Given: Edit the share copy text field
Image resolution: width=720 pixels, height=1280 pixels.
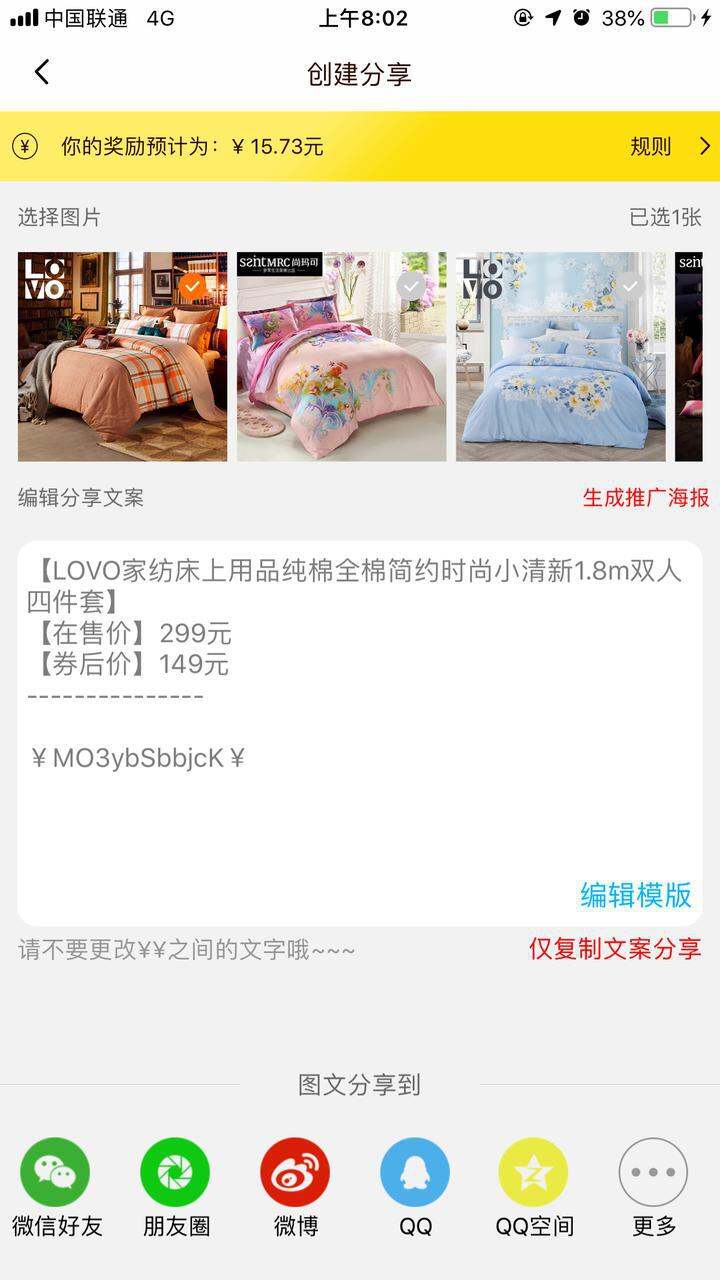Looking at the screenshot, I should point(360,733).
